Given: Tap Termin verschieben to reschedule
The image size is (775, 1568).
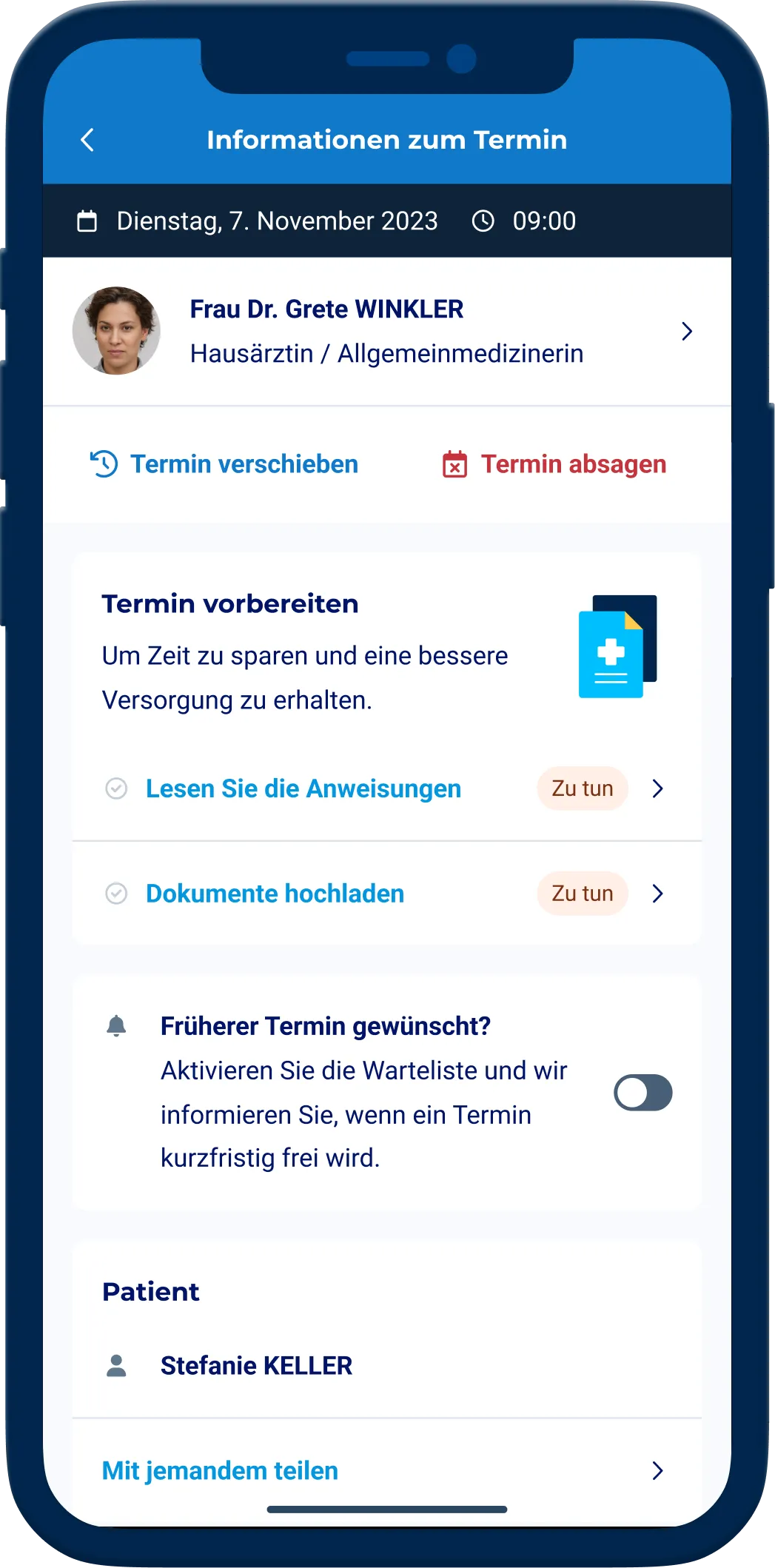Looking at the screenshot, I should pos(224,464).
